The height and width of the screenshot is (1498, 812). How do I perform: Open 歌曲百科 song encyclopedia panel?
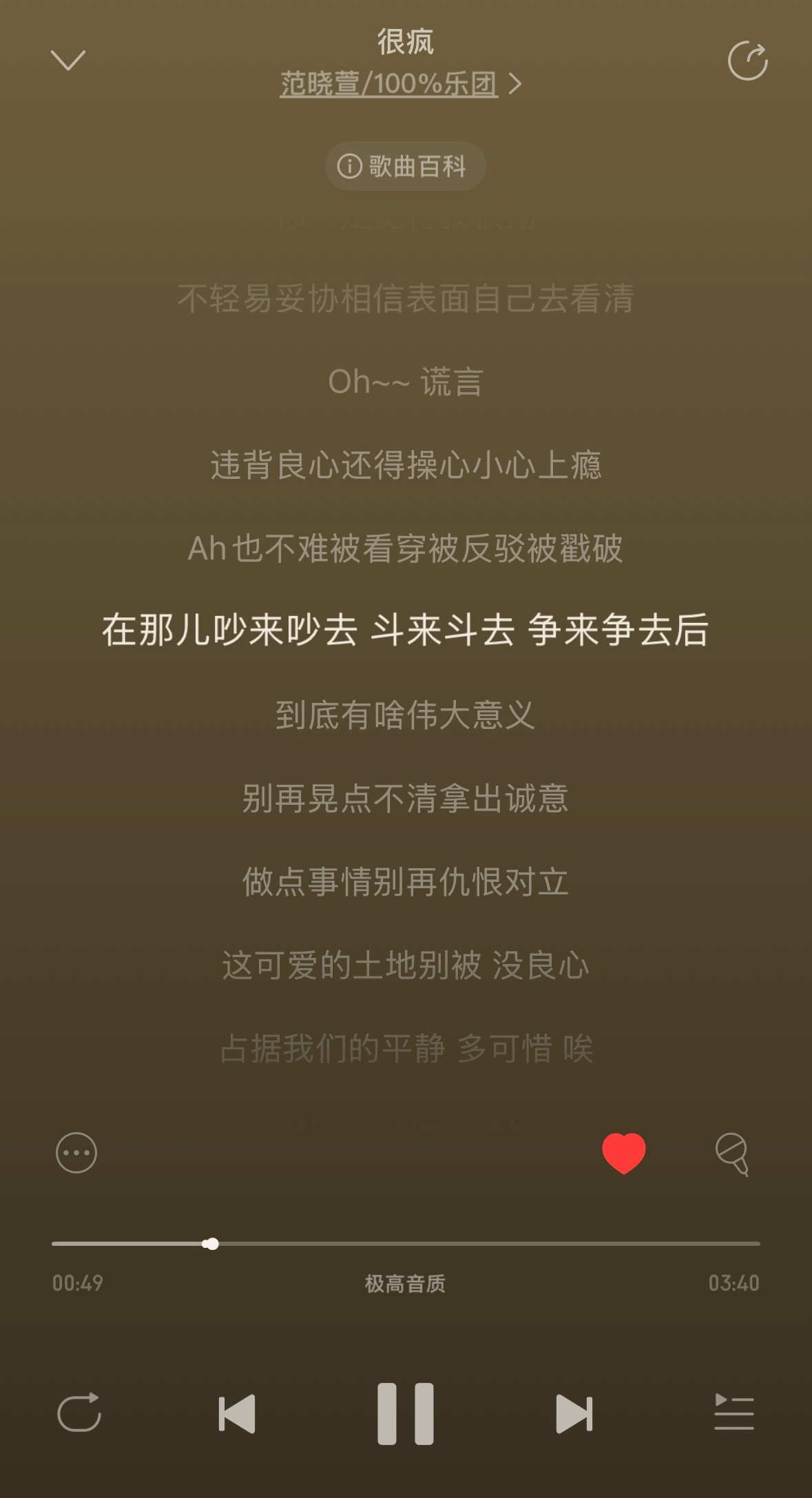pos(405,165)
